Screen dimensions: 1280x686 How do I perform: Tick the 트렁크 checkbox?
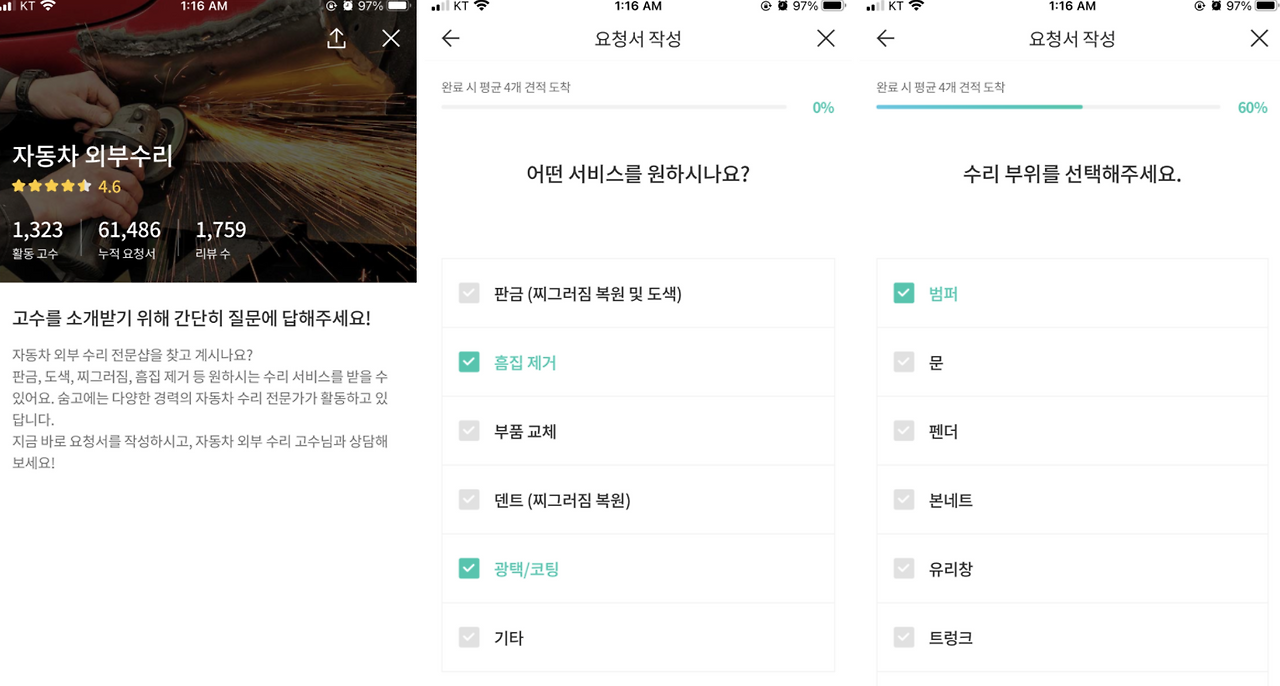click(904, 637)
